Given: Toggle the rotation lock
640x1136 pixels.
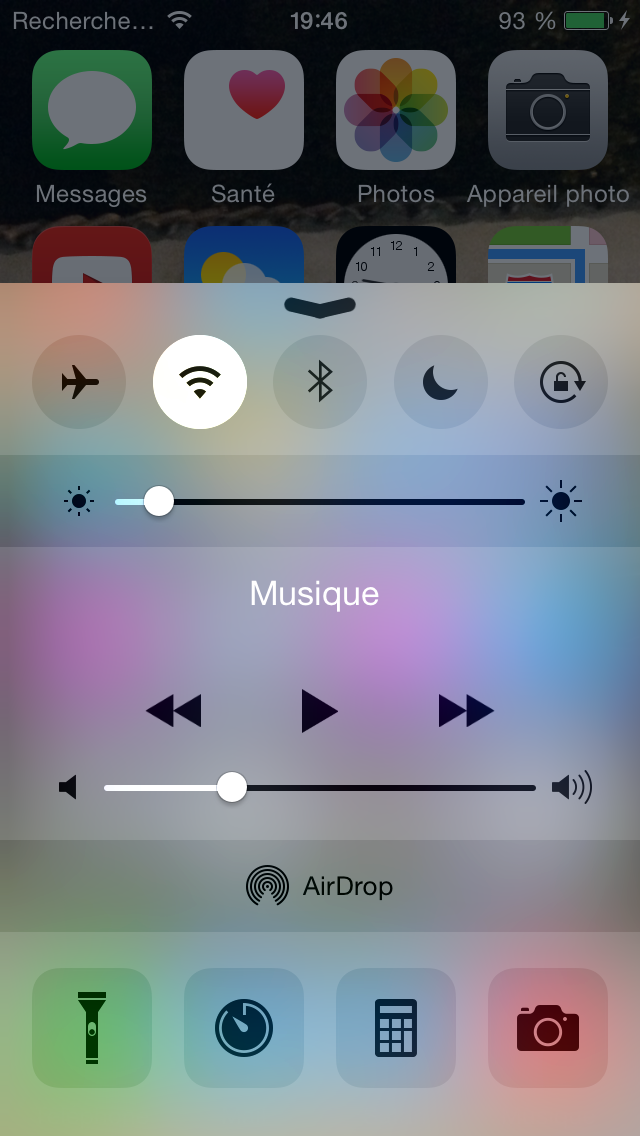Looking at the screenshot, I should pyautogui.click(x=561, y=382).
